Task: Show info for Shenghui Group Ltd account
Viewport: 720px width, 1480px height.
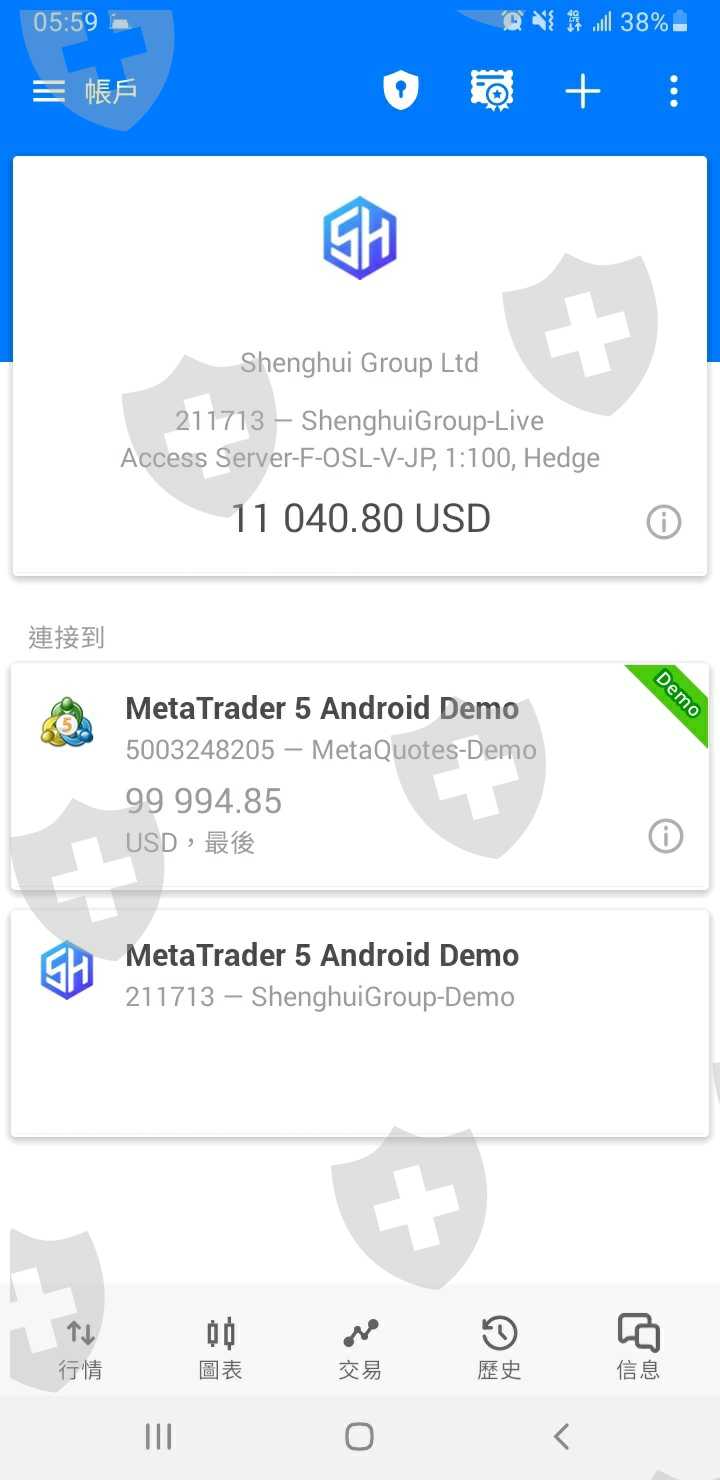Action: point(664,522)
